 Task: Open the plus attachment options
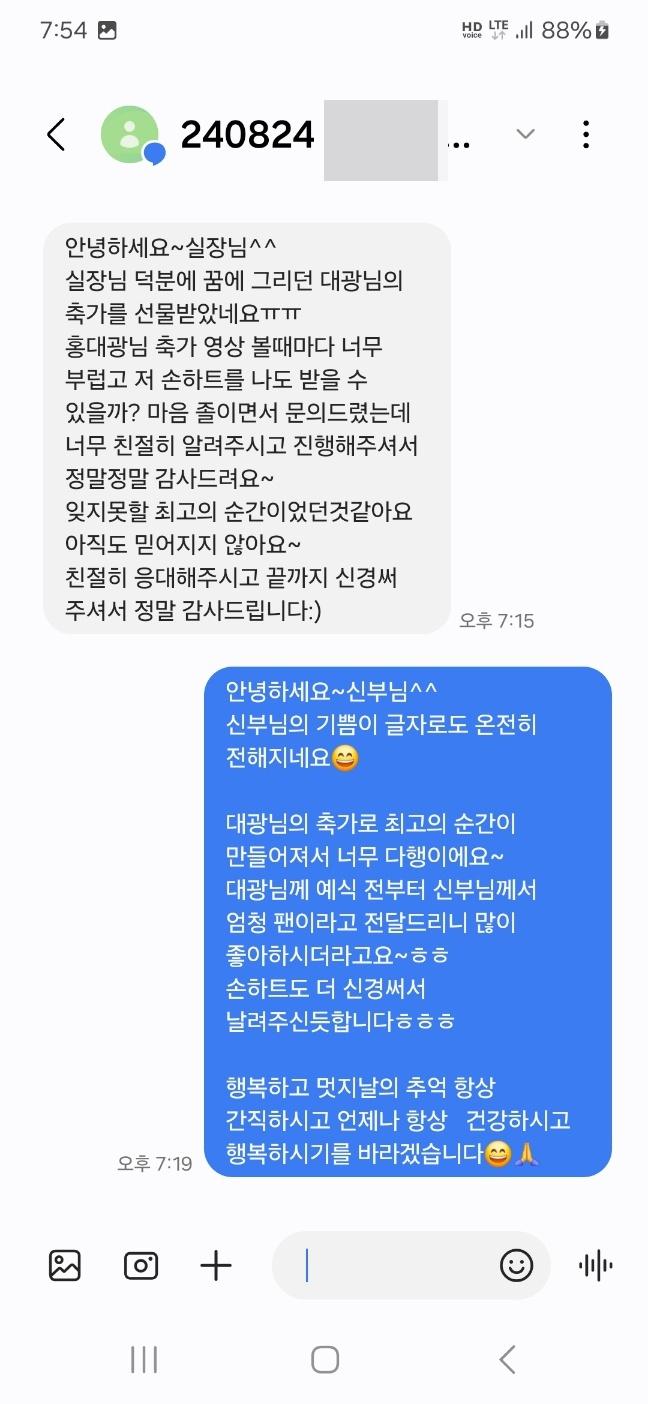coord(216,1266)
